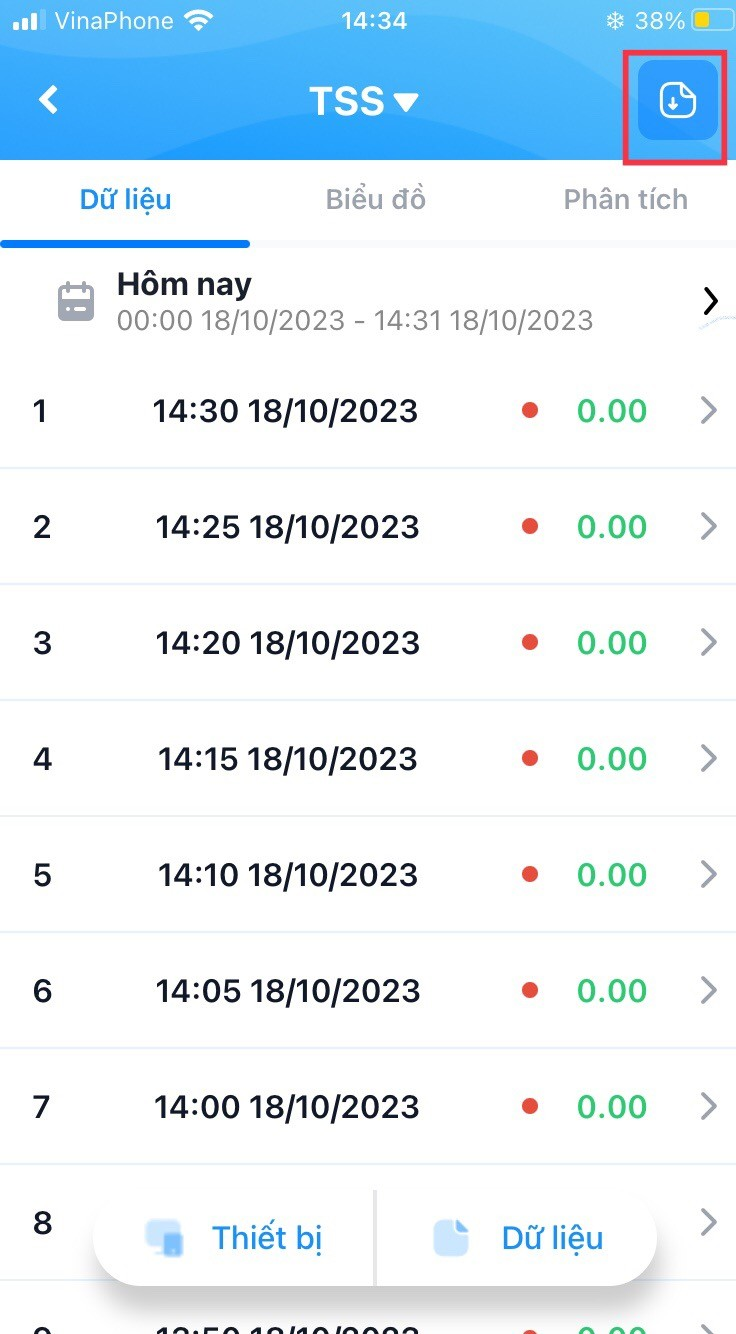
Task: Open the 14:30 18/10/2023 record
Action: tap(368, 411)
